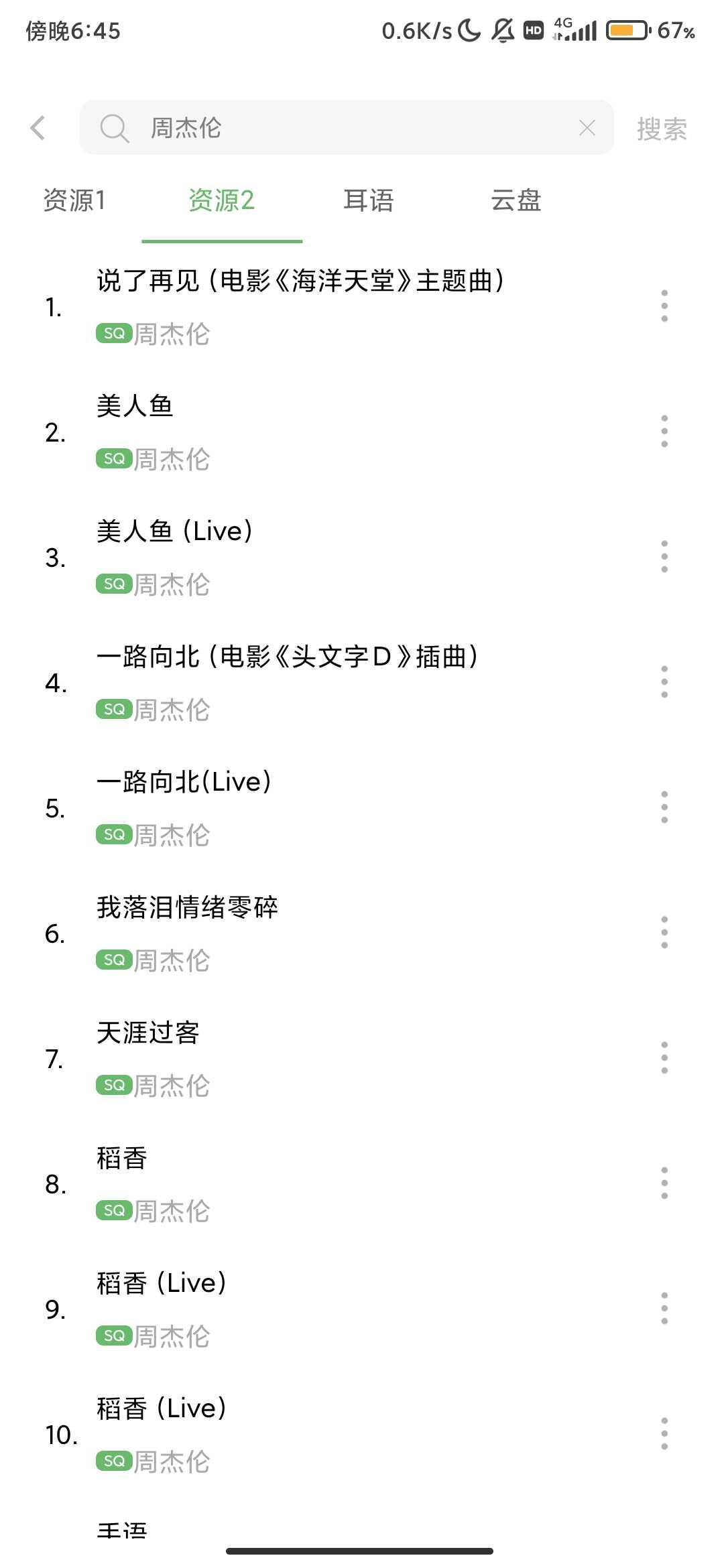This screenshot has height=1568, width=724.
Task: Tap the 搜索 button
Action: click(x=662, y=129)
